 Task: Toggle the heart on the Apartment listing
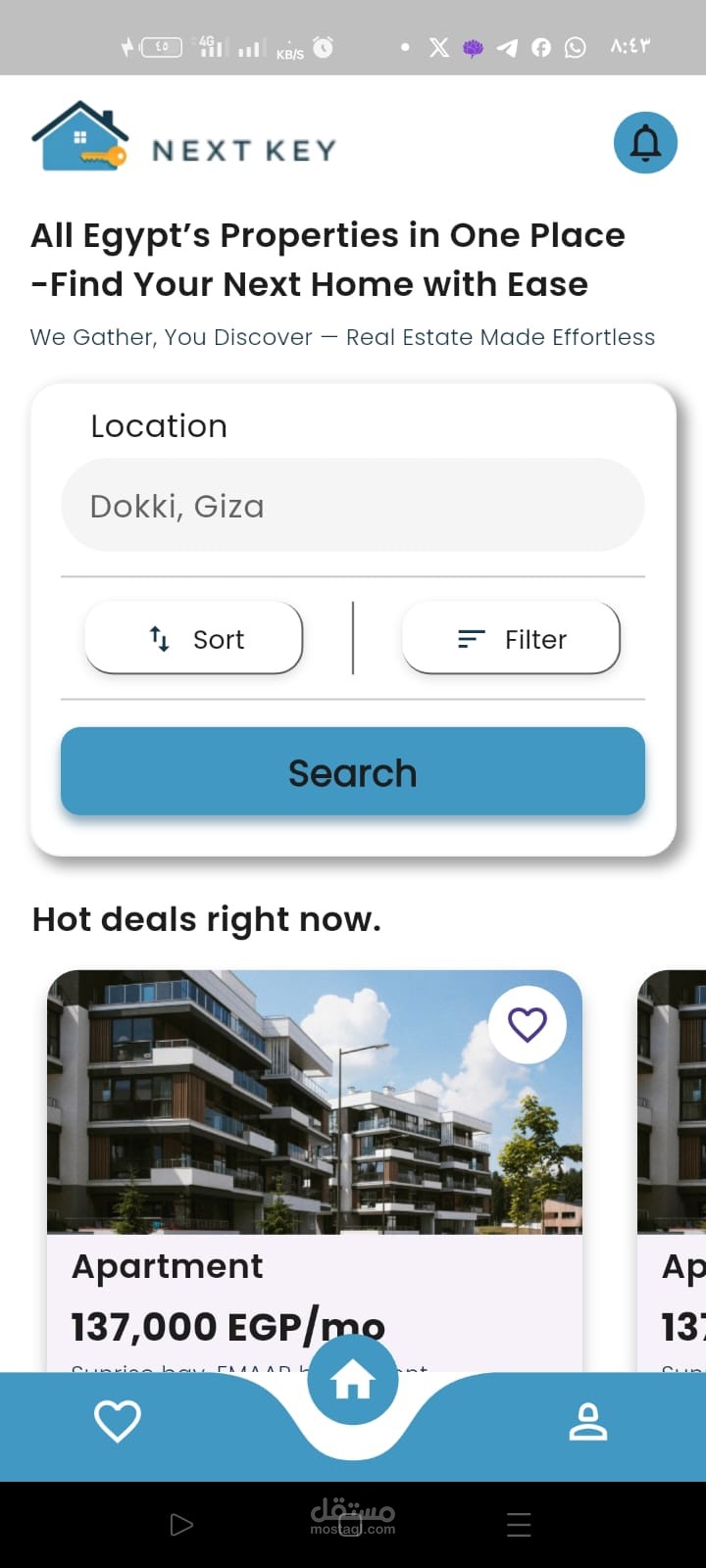pyautogui.click(x=528, y=1023)
